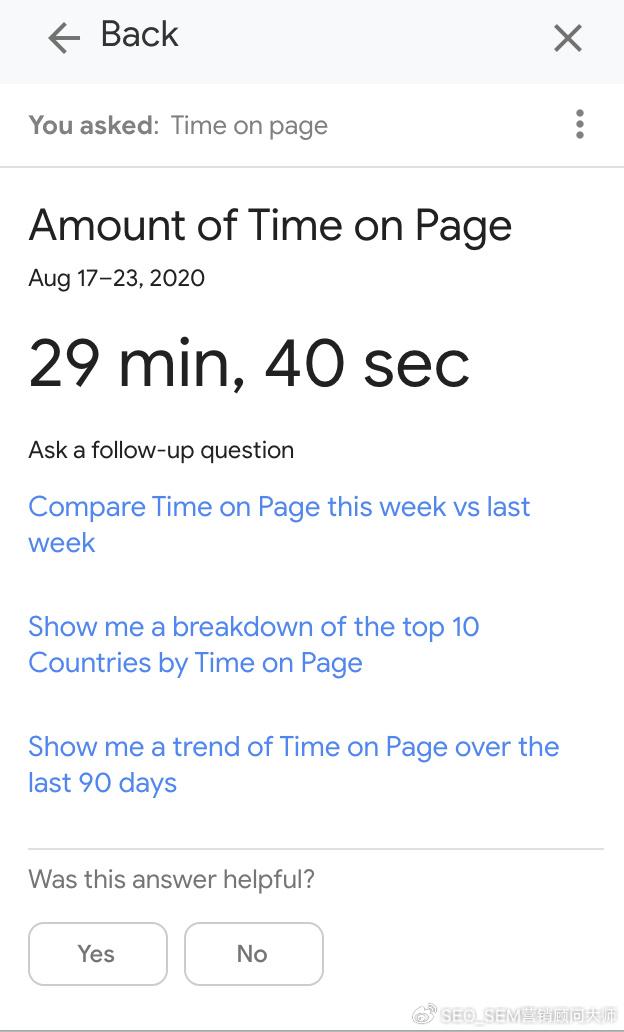
Task: Mark the answer as helpful with Yes
Action: [x=97, y=954]
